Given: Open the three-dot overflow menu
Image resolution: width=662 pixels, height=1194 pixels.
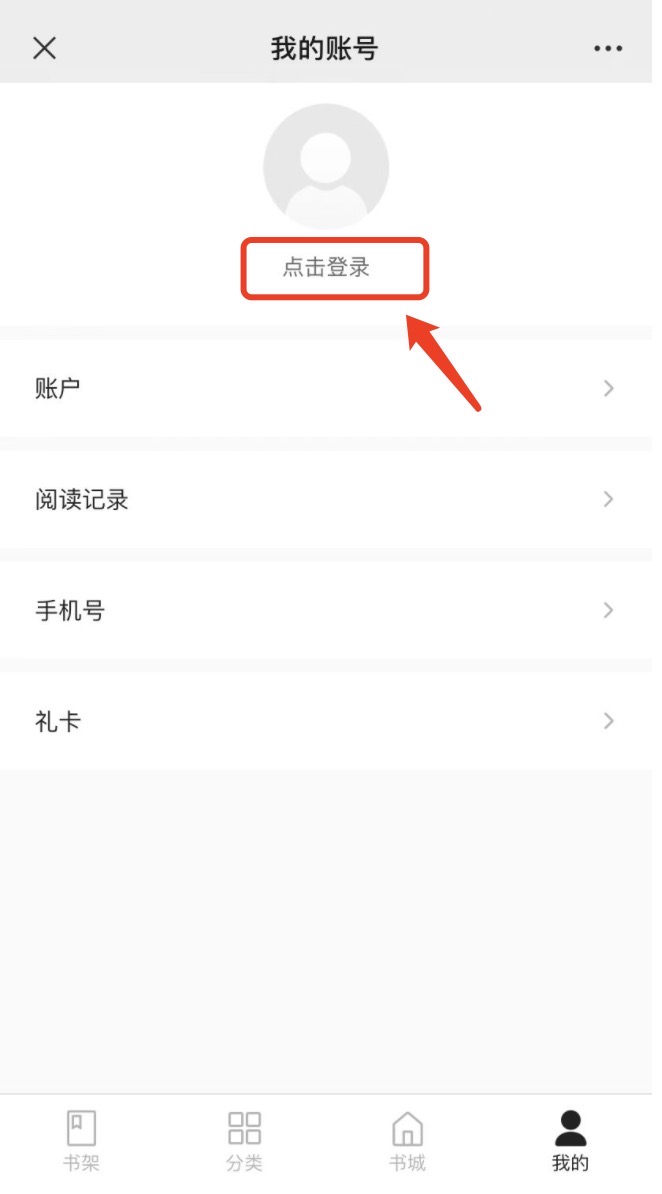Looking at the screenshot, I should [608, 49].
